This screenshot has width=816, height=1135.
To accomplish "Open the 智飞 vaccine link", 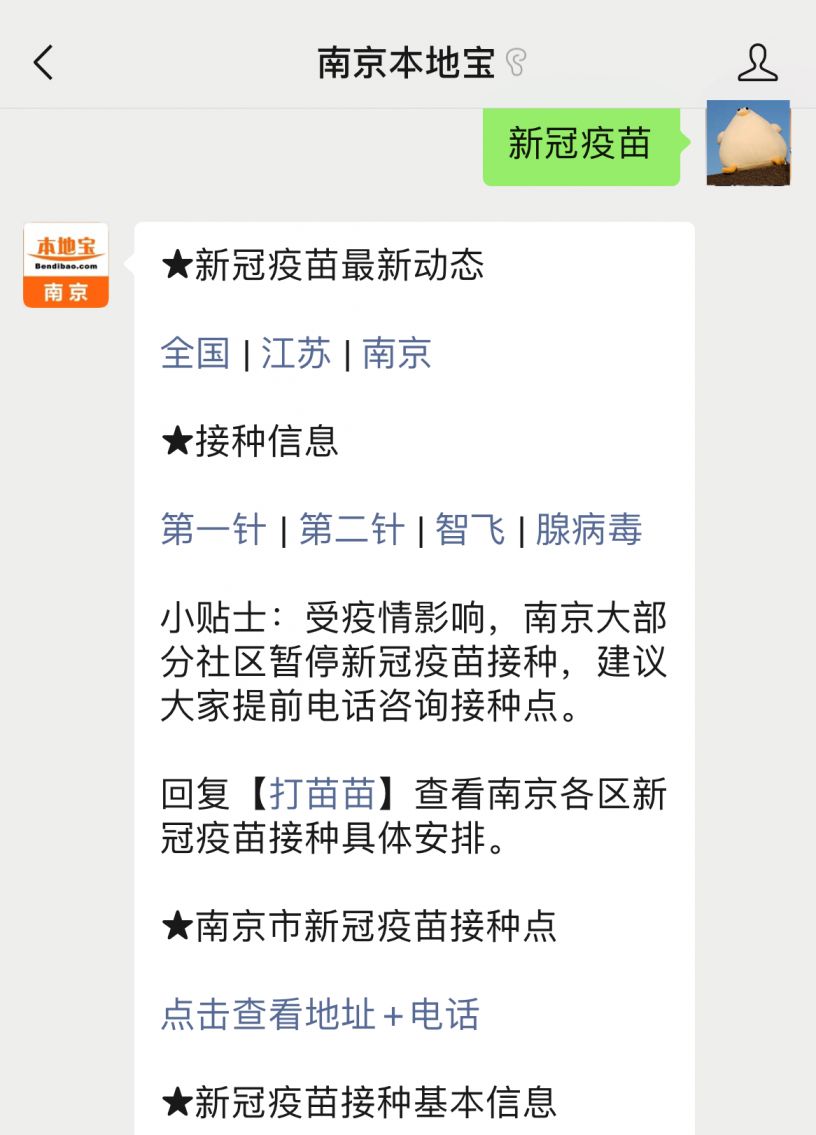I will point(470,530).
